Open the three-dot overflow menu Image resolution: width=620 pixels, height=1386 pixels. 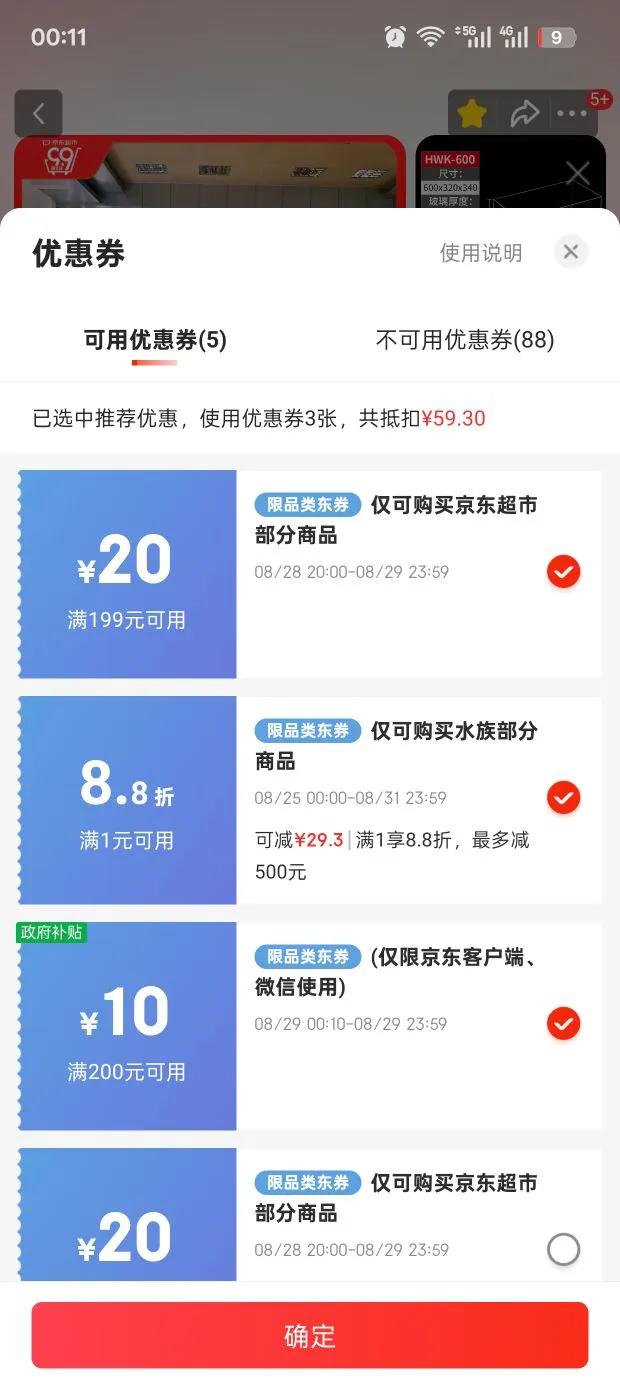click(572, 114)
